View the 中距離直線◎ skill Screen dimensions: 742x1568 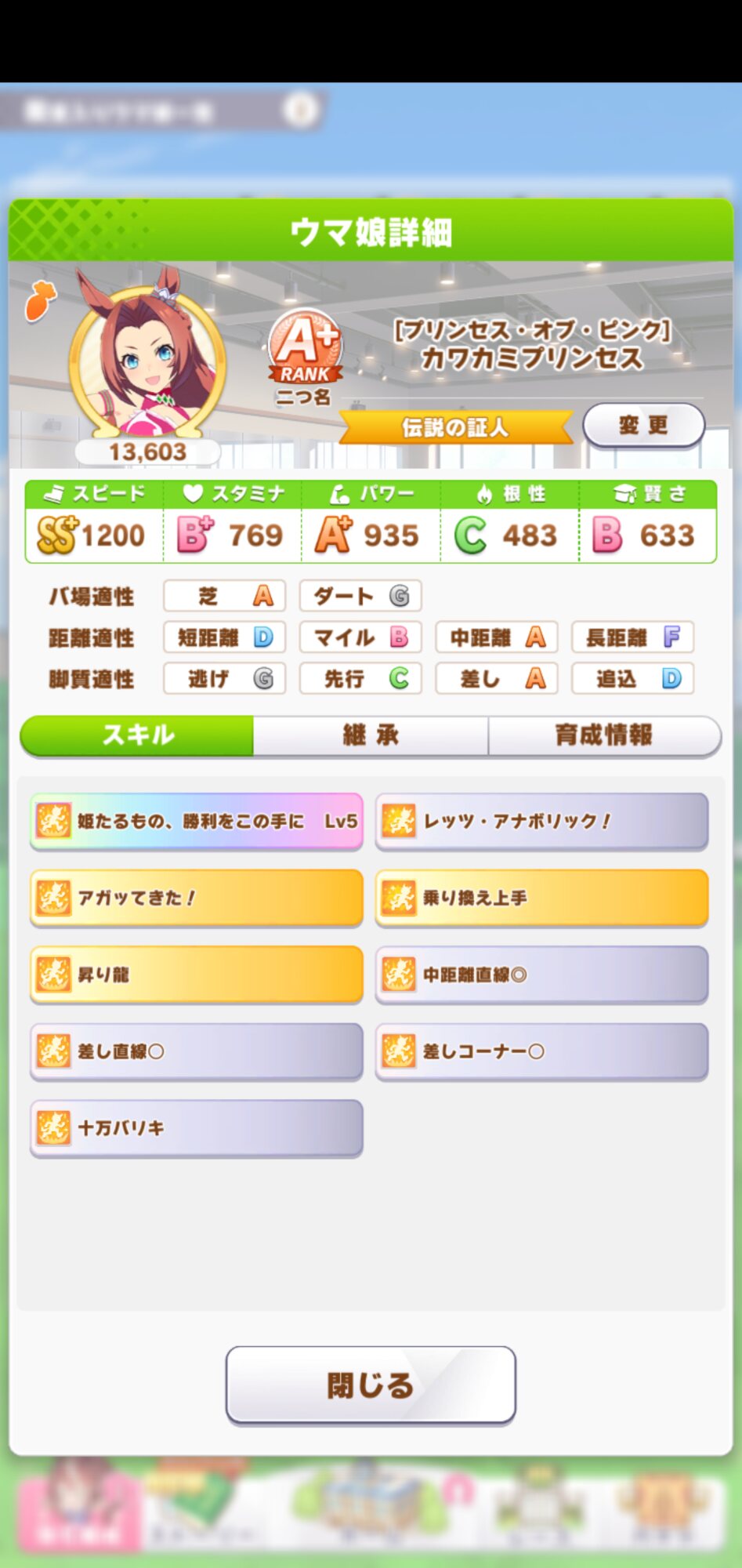coord(541,975)
